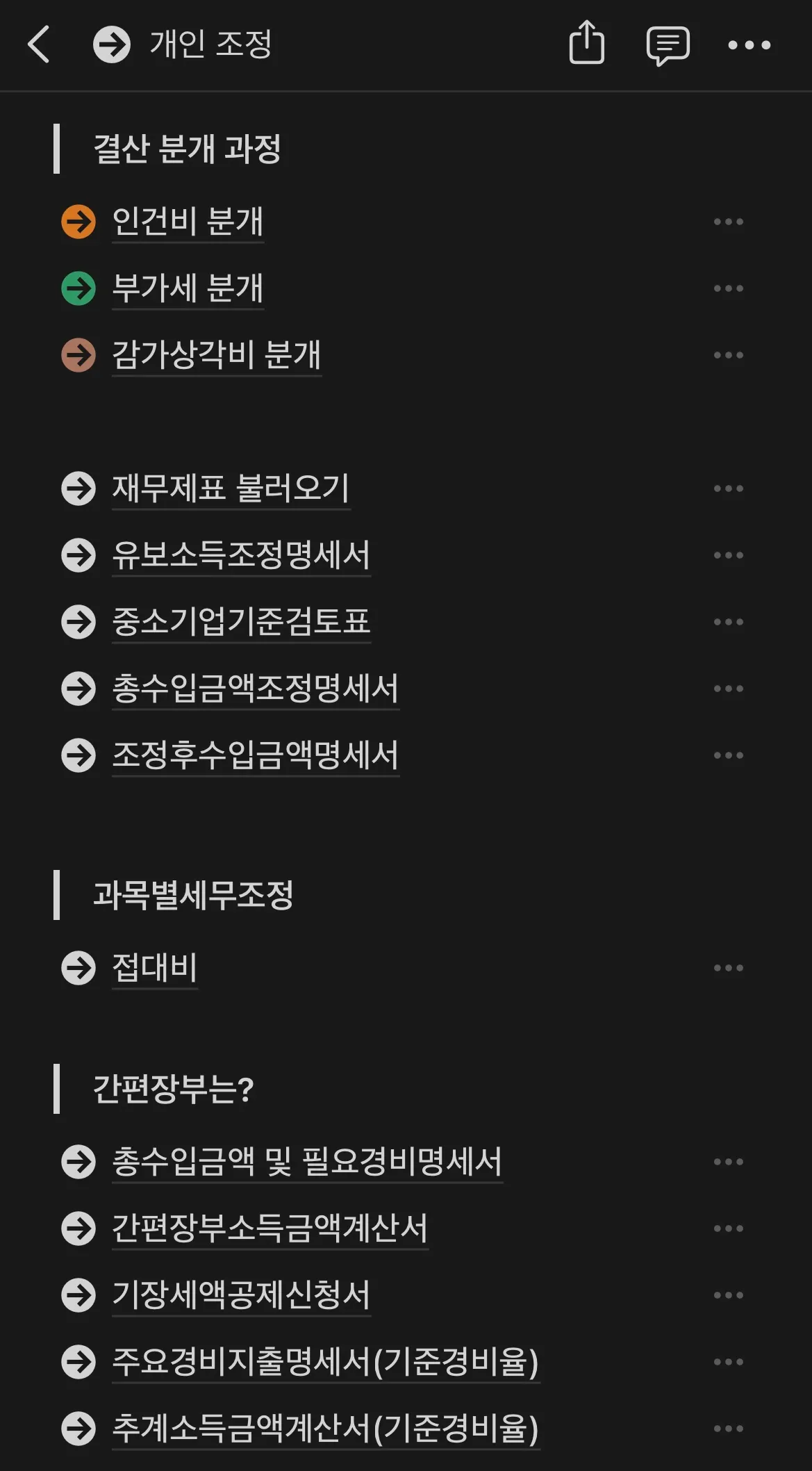Open 간편장부소득금액계산서 page
Viewport: 812px width, 1471px height.
[x=270, y=1228]
